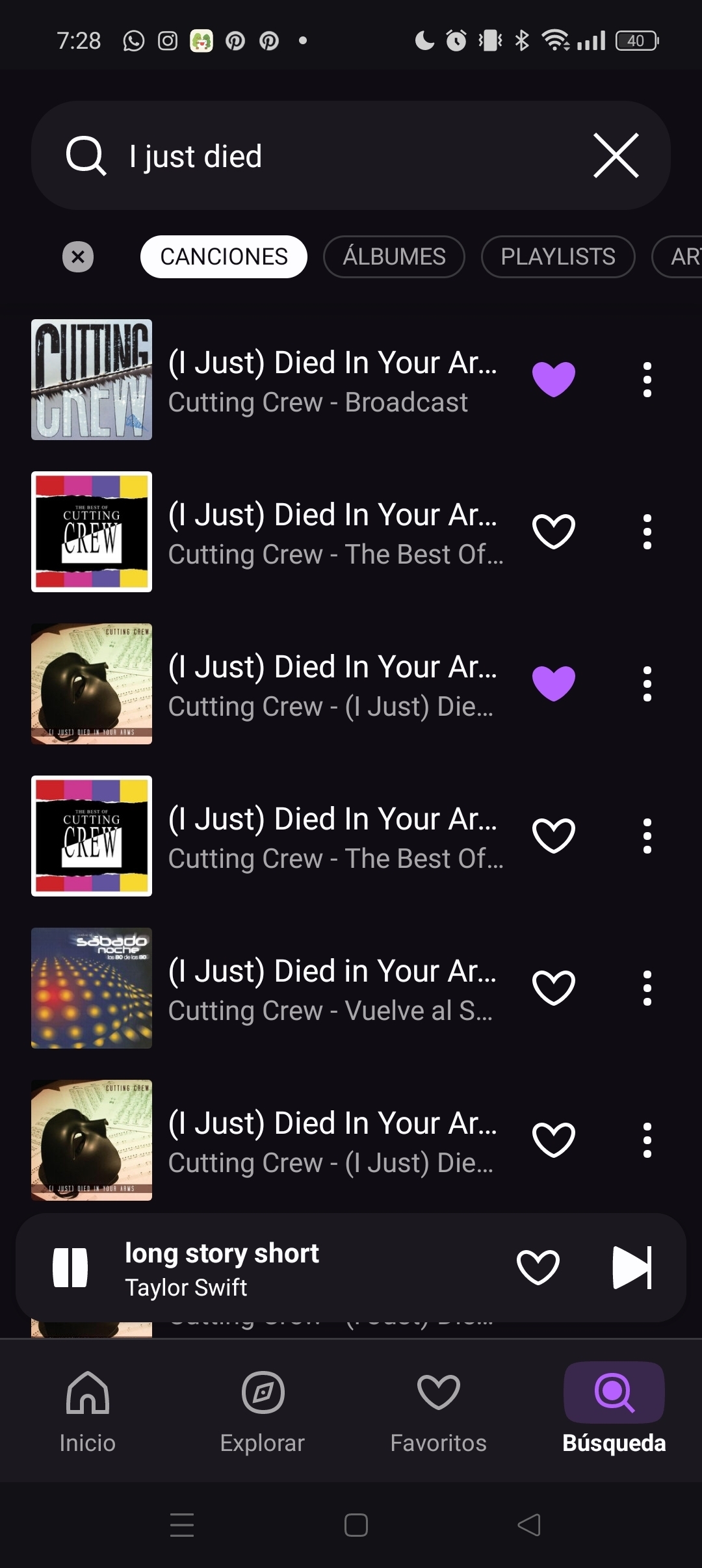Open the Explorar tab

[x=263, y=1412]
